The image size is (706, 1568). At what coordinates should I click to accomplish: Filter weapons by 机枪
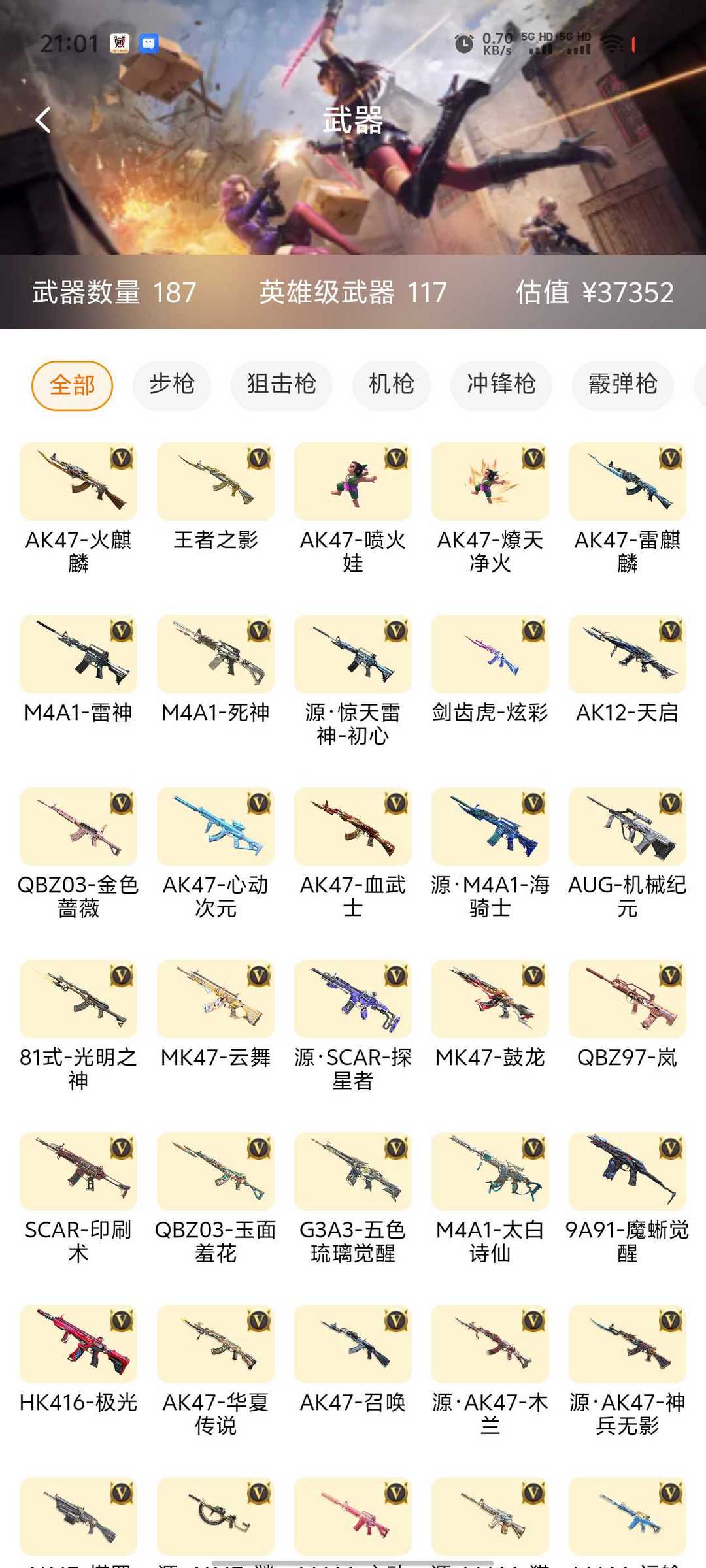click(392, 385)
